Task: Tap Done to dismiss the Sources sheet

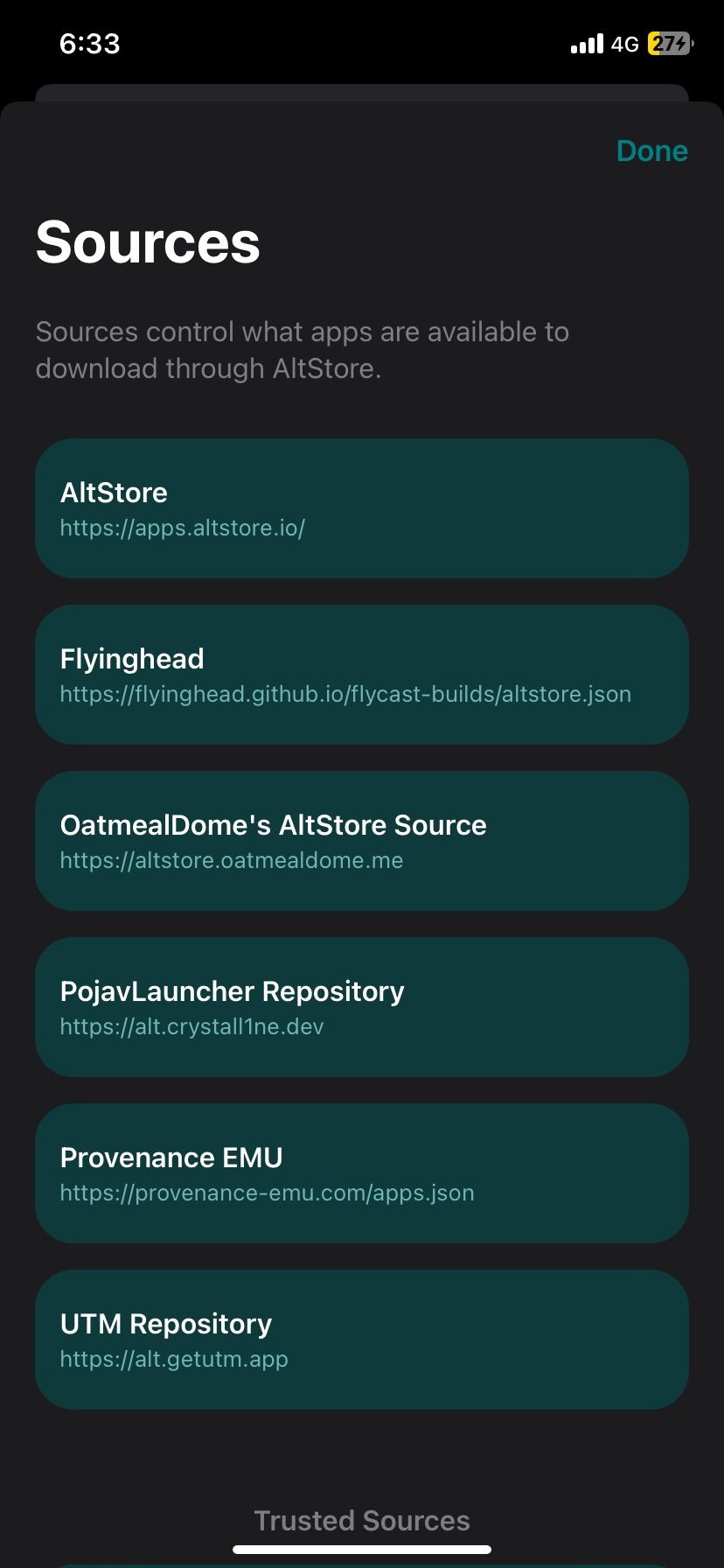Action: point(651,150)
